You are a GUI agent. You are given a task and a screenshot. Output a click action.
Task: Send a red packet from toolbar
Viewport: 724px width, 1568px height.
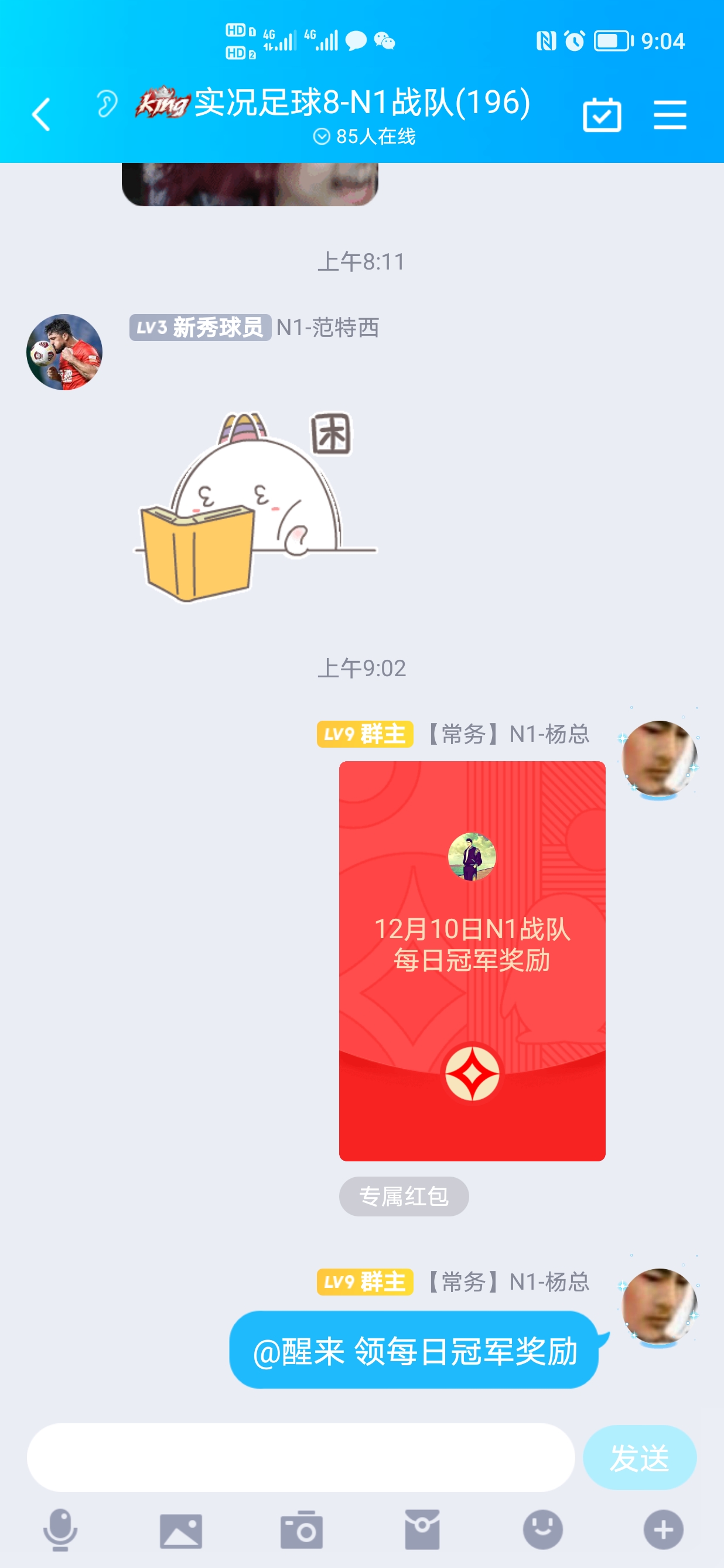pos(422,1530)
